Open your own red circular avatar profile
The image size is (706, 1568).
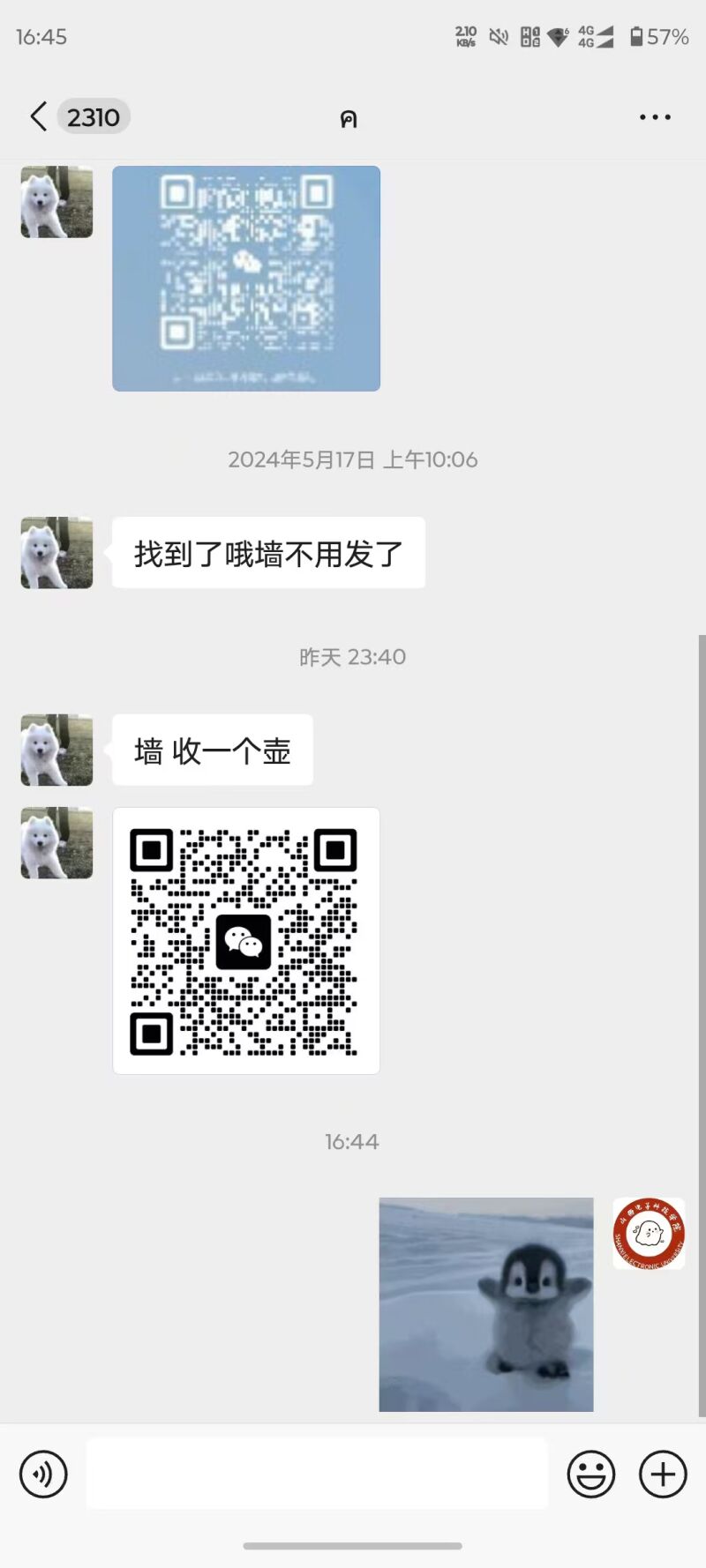649,1233
